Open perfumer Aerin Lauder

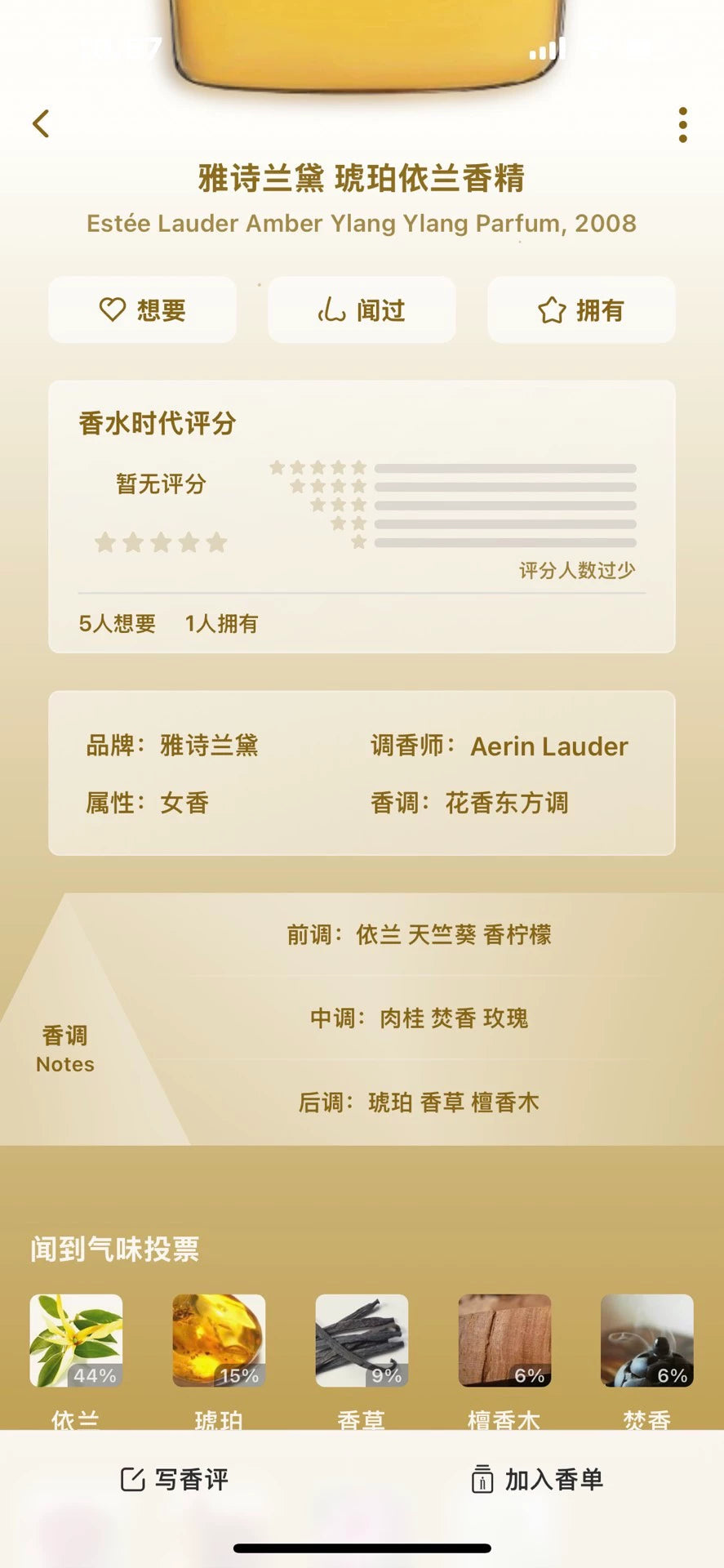point(549,746)
